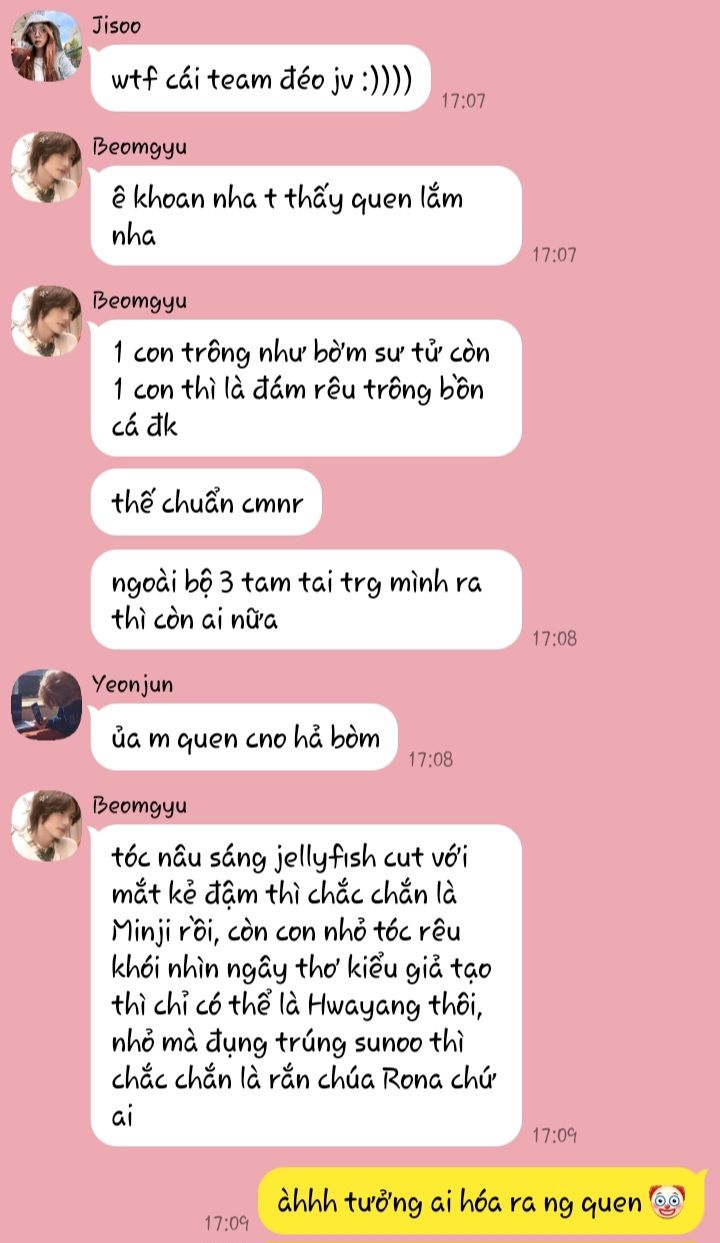Tap Beomgyu's avatar beside the 'ê khoan nha' message
Screen dimensions: 720x1243
pyautogui.click(x=45, y=167)
